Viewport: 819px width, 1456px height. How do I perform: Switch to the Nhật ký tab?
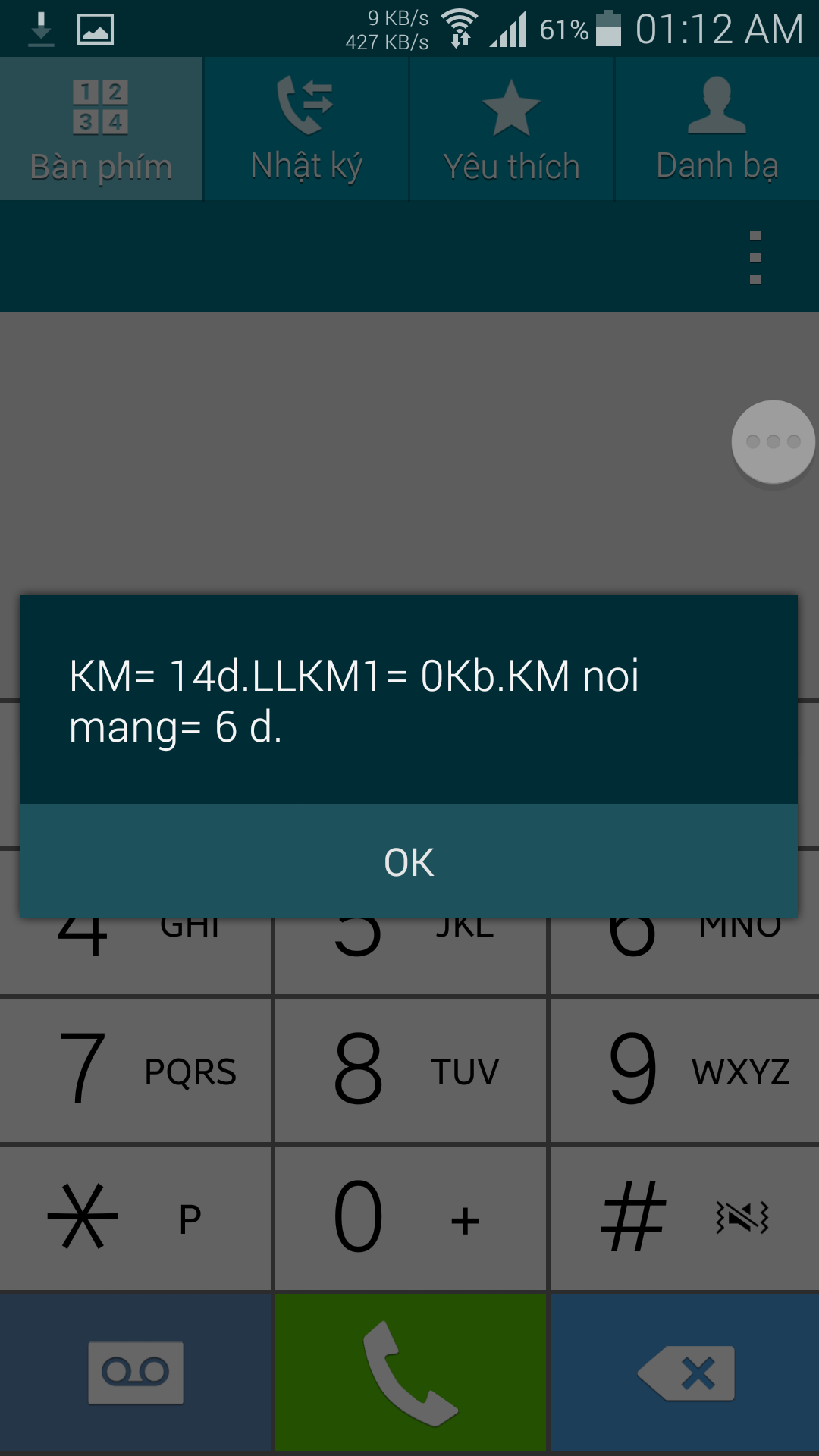coord(306,129)
